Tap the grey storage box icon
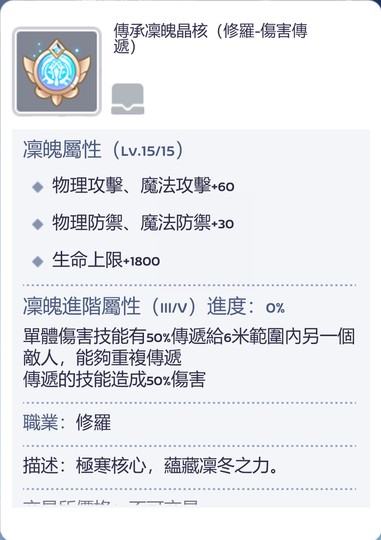381x540 pixels. click(127, 99)
